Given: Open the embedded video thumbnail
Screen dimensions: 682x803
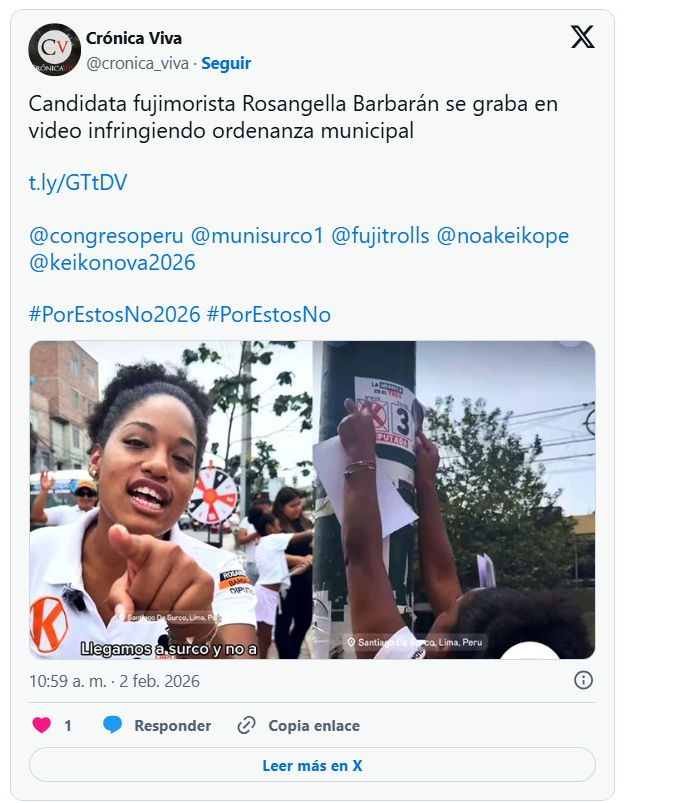Looking at the screenshot, I should coord(312,500).
